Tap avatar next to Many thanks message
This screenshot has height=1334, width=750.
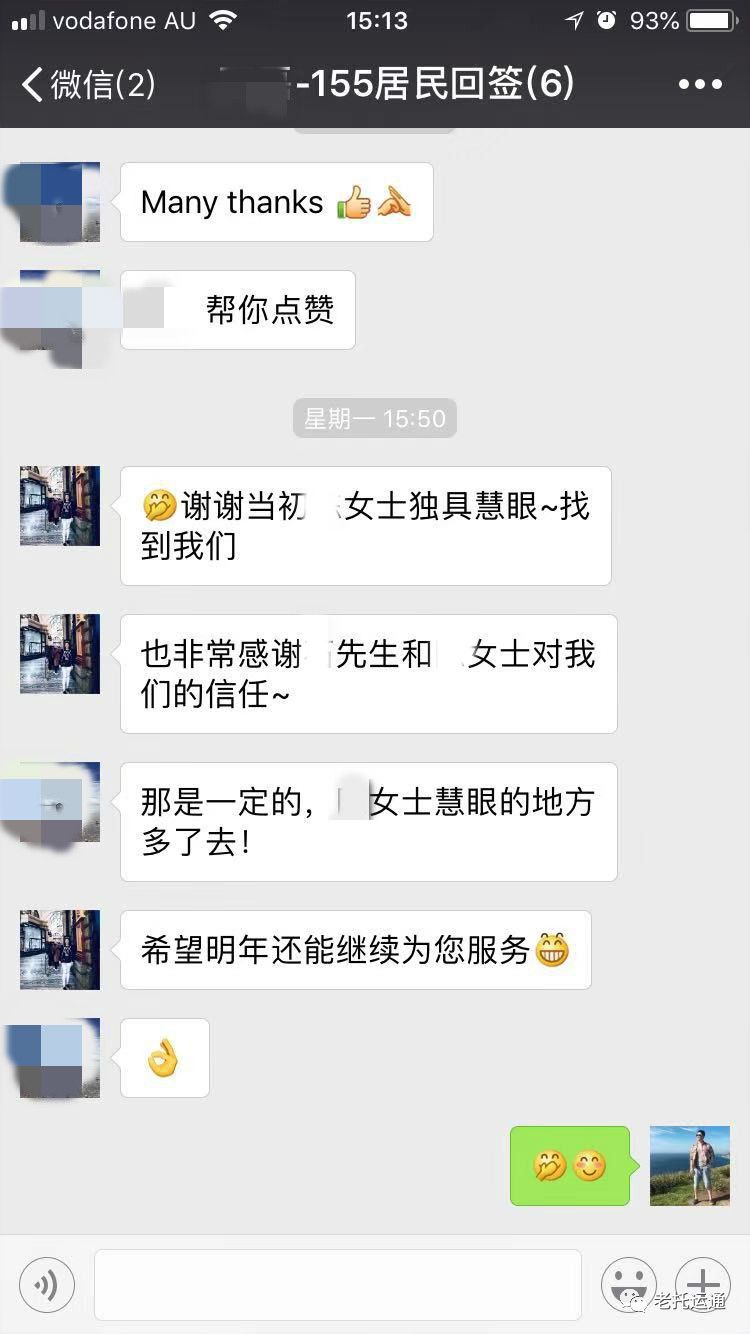click(60, 202)
